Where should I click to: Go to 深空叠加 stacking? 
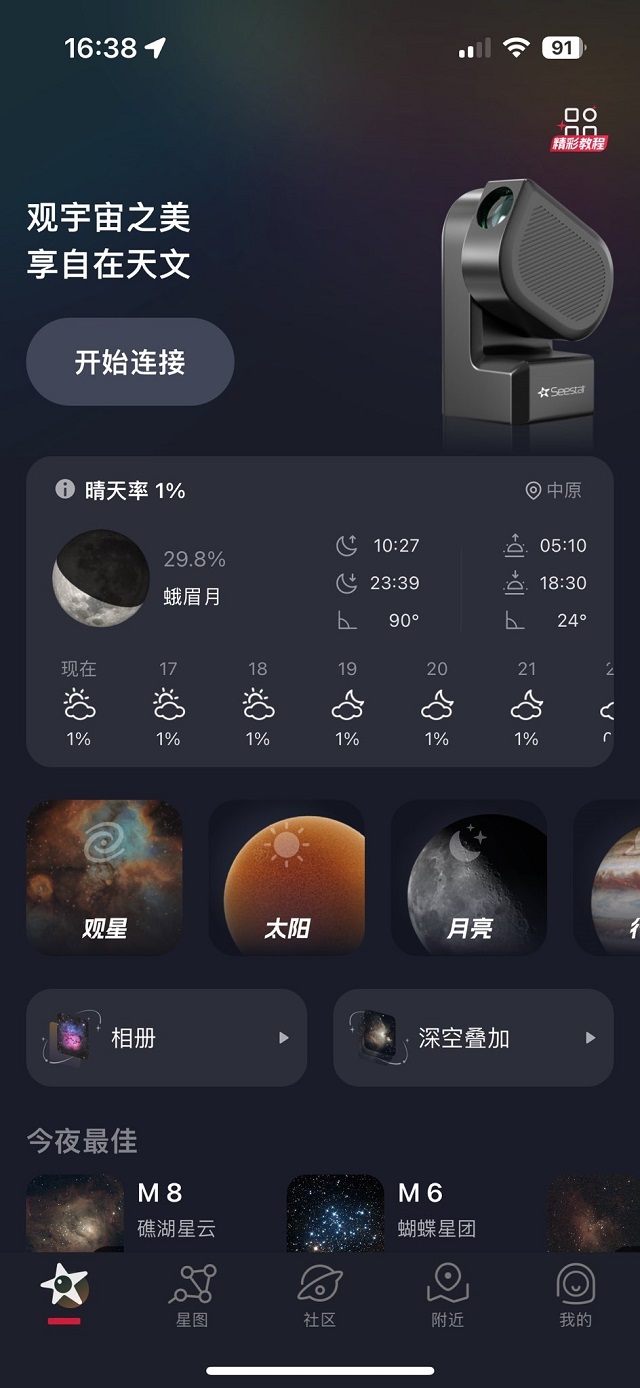(473, 1038)
